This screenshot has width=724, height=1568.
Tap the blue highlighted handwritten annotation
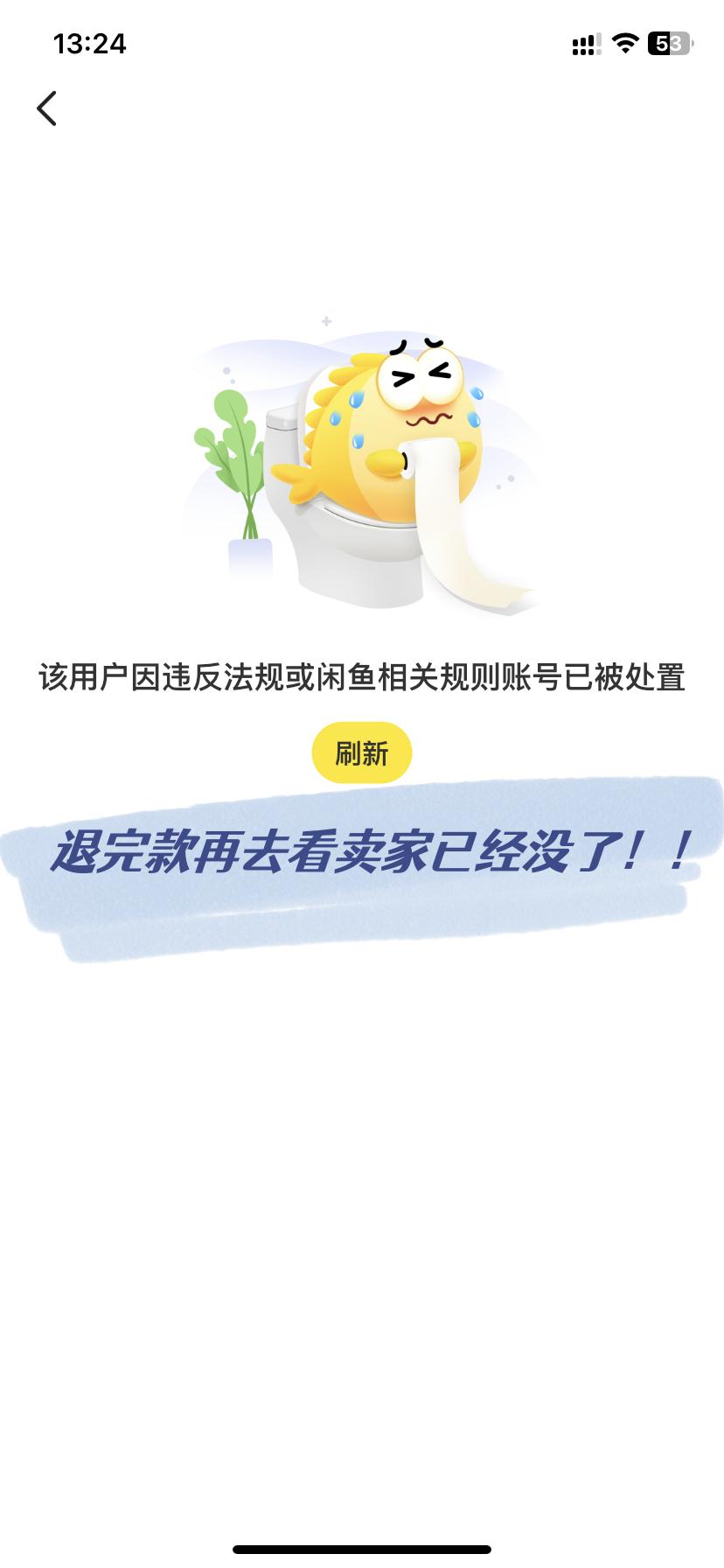coord(362,853)
